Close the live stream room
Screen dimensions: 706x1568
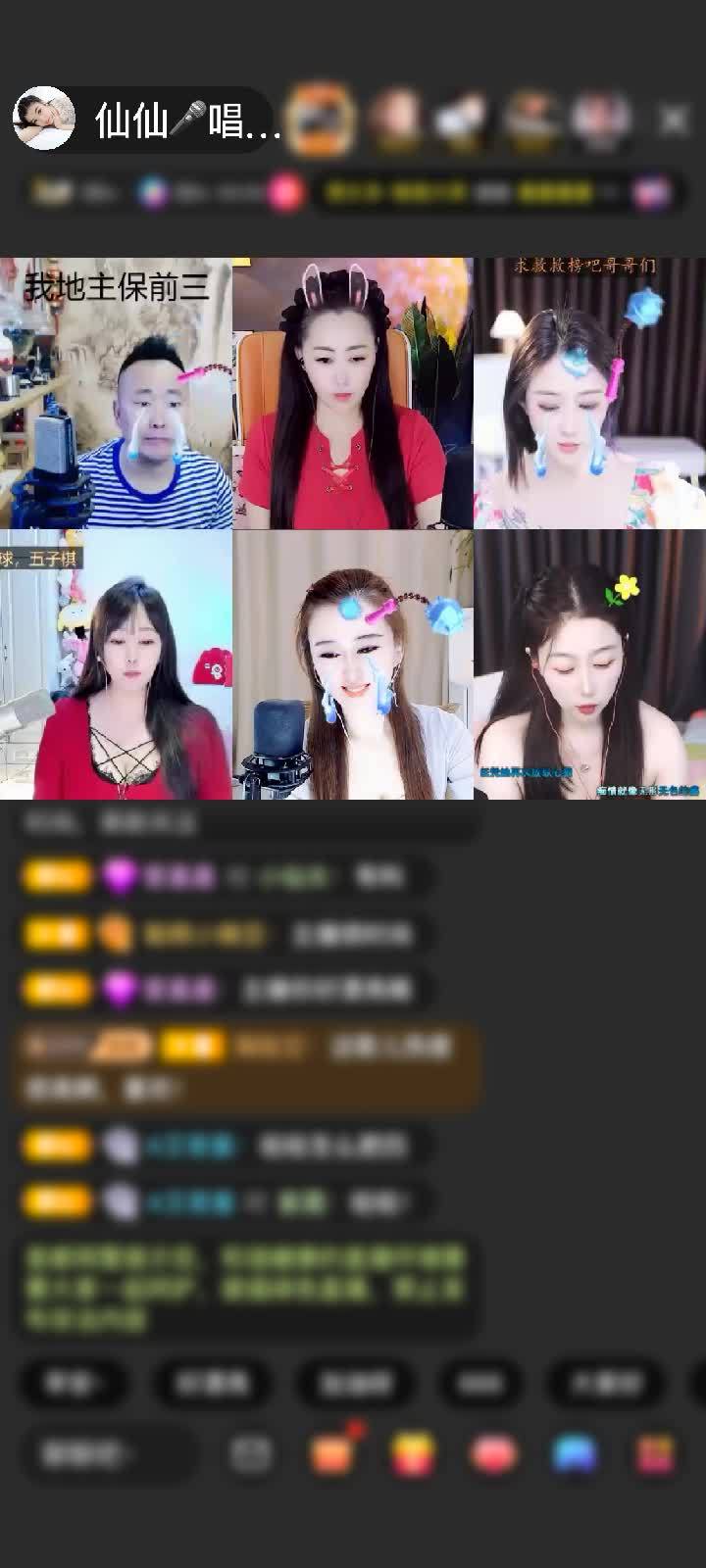674,120
